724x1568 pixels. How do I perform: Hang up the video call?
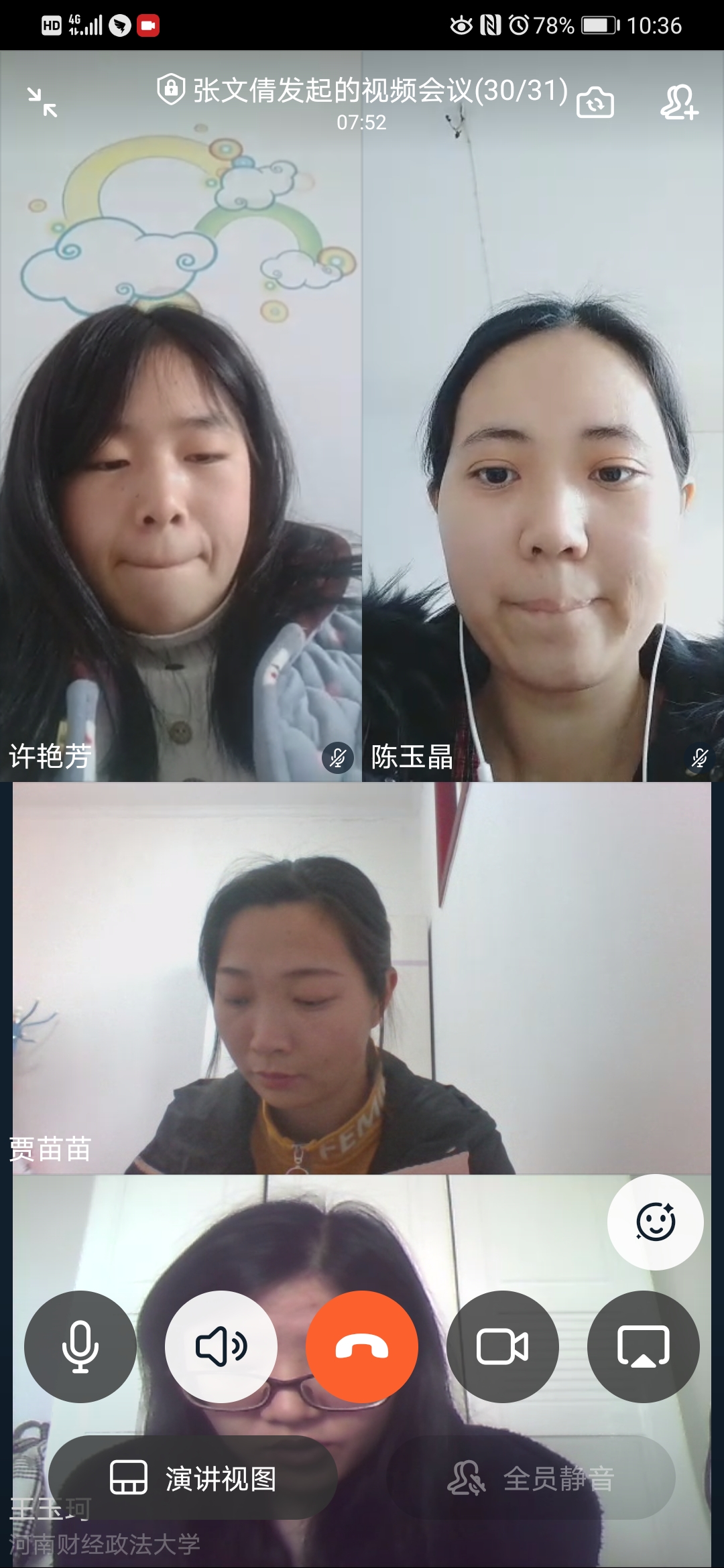click(x=362, y=1346)
